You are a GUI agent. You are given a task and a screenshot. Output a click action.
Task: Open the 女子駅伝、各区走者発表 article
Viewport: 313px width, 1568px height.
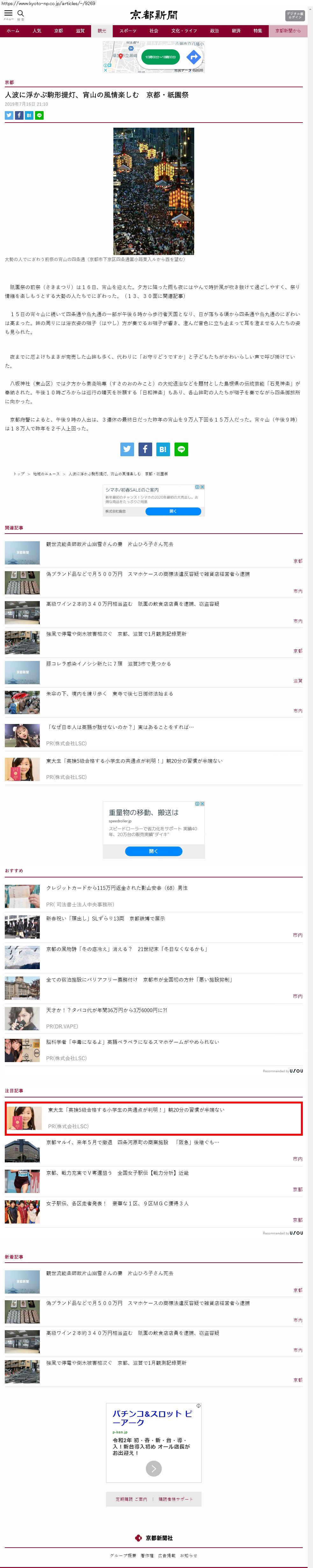coord(117,1203)
